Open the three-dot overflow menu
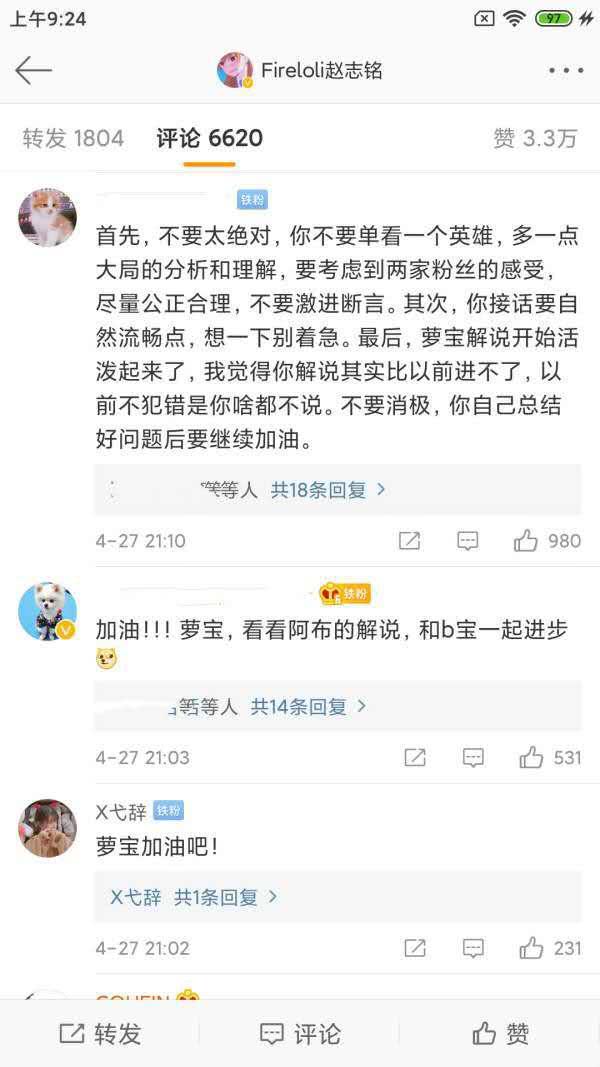This screenshot has height=1067, width=600. [566, 70]
